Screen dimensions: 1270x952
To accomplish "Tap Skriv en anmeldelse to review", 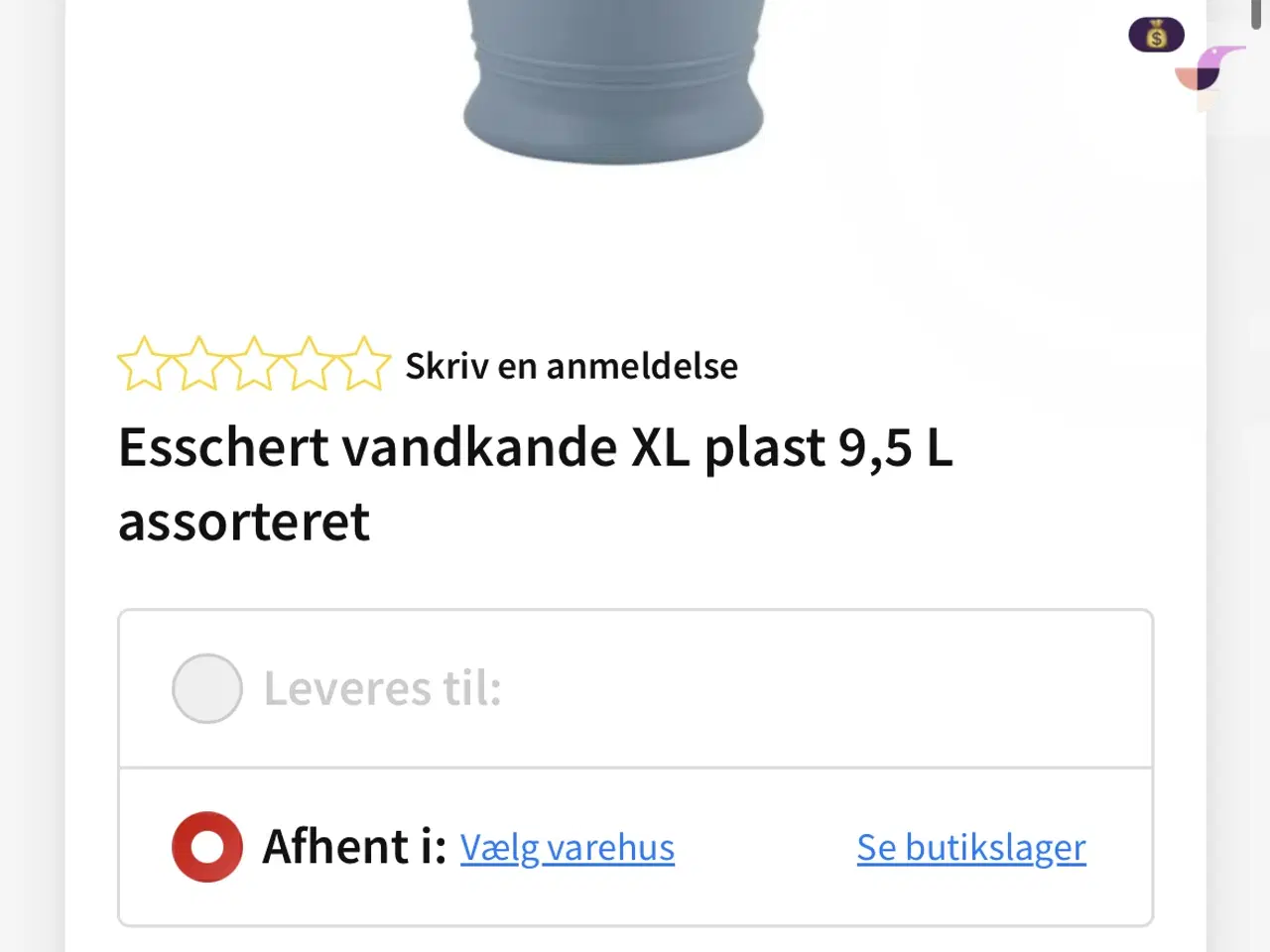I will click(x=571, y=366).
